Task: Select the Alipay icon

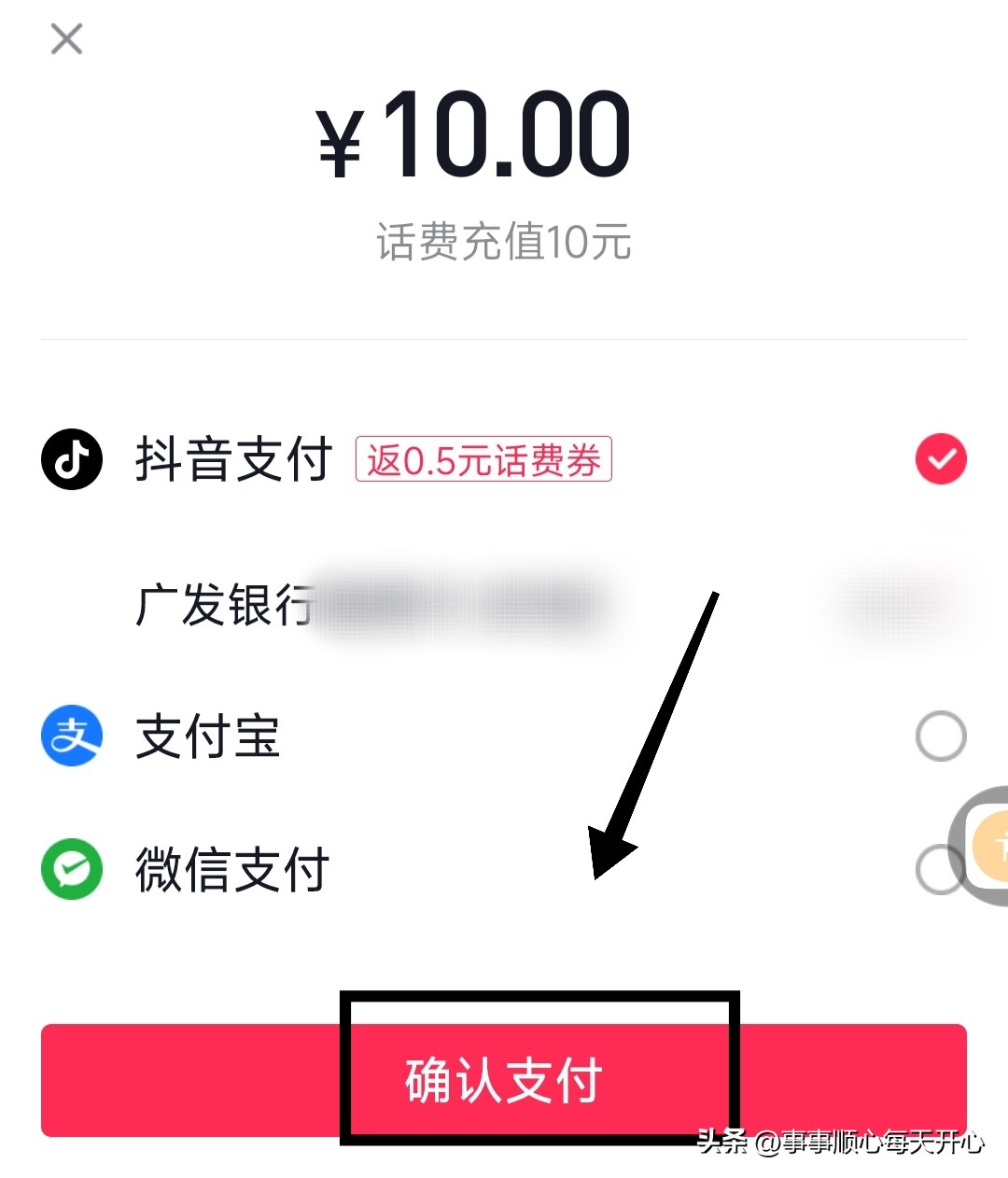Action: (70, 736)
